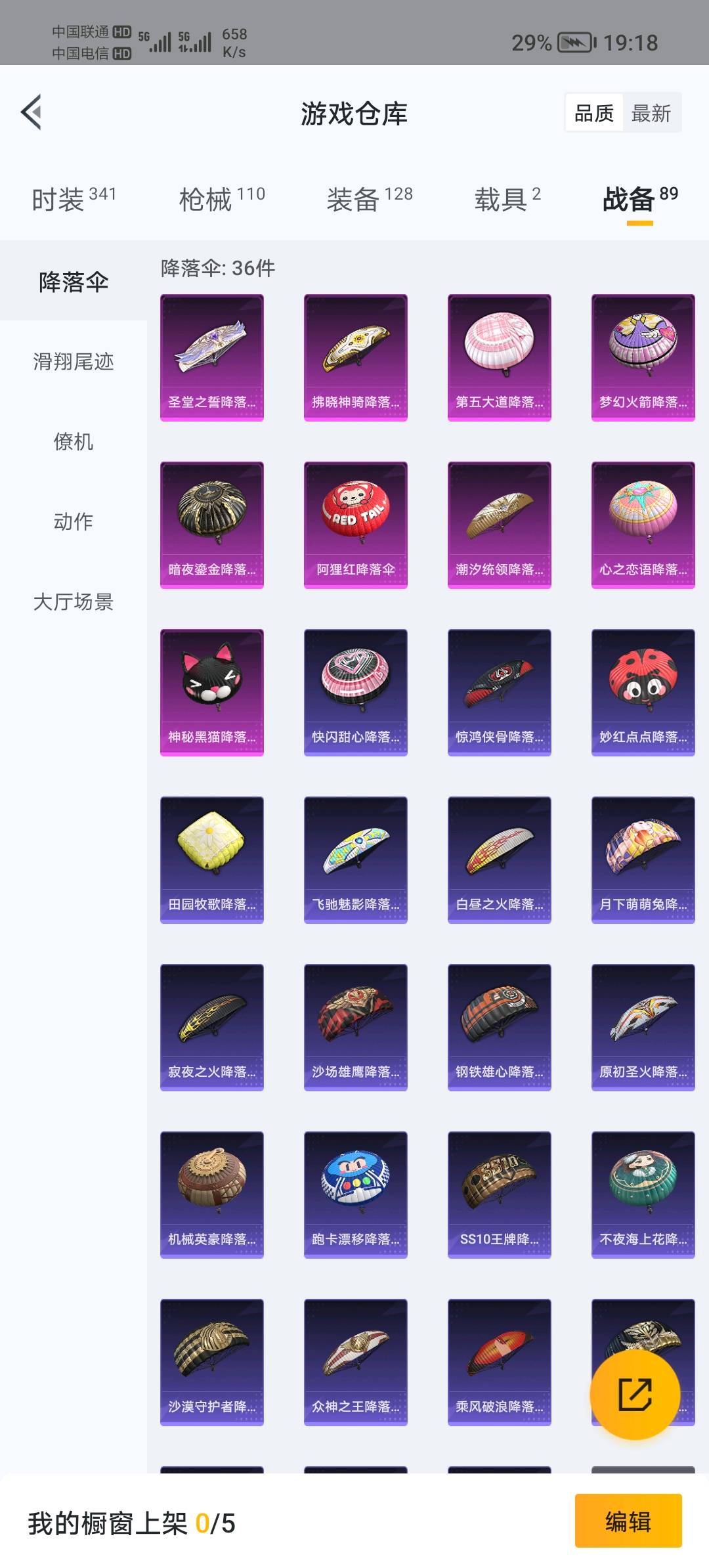Open the 田园牧歌降落伞 item
The width and height of the screenshot is (709, 1568).
[x=212, y=860]
